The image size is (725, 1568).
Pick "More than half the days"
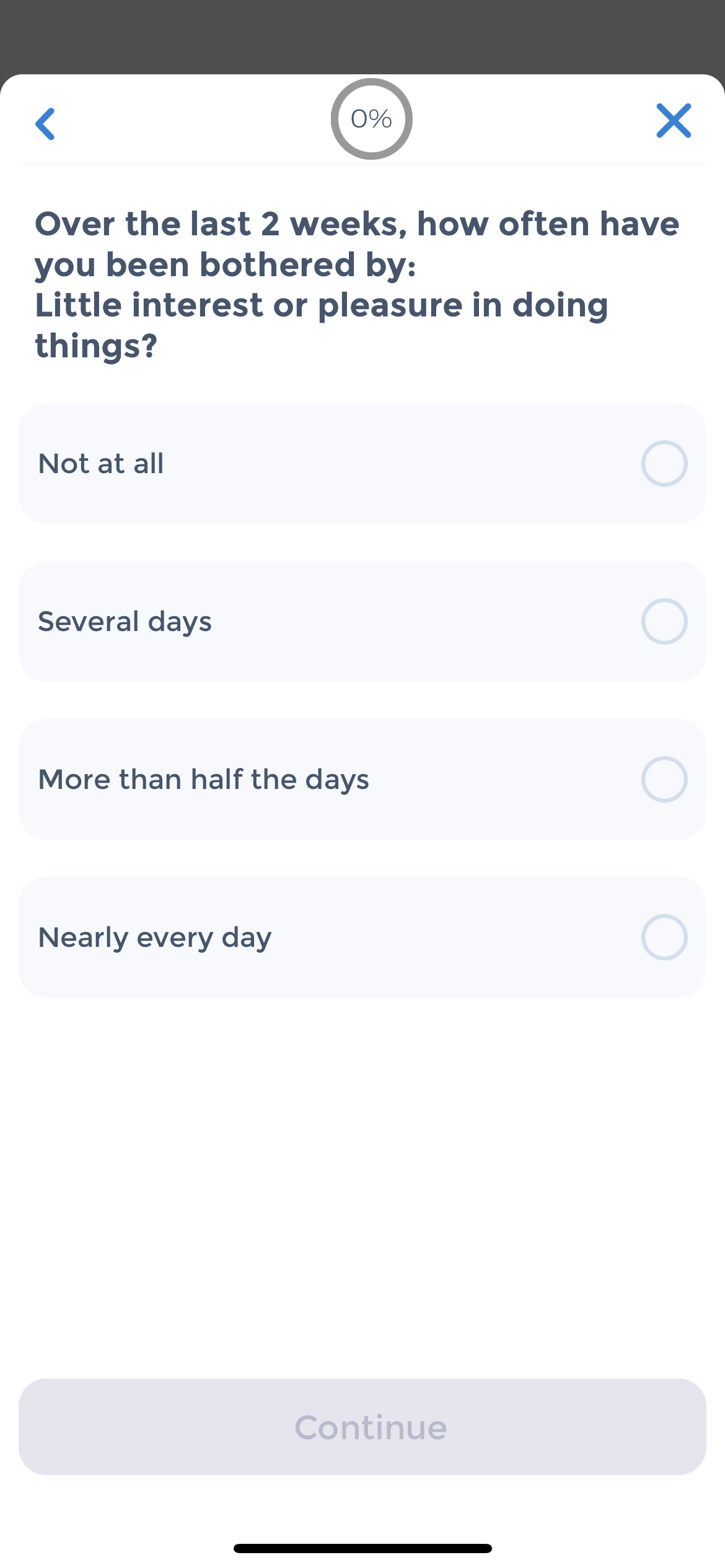362,779
